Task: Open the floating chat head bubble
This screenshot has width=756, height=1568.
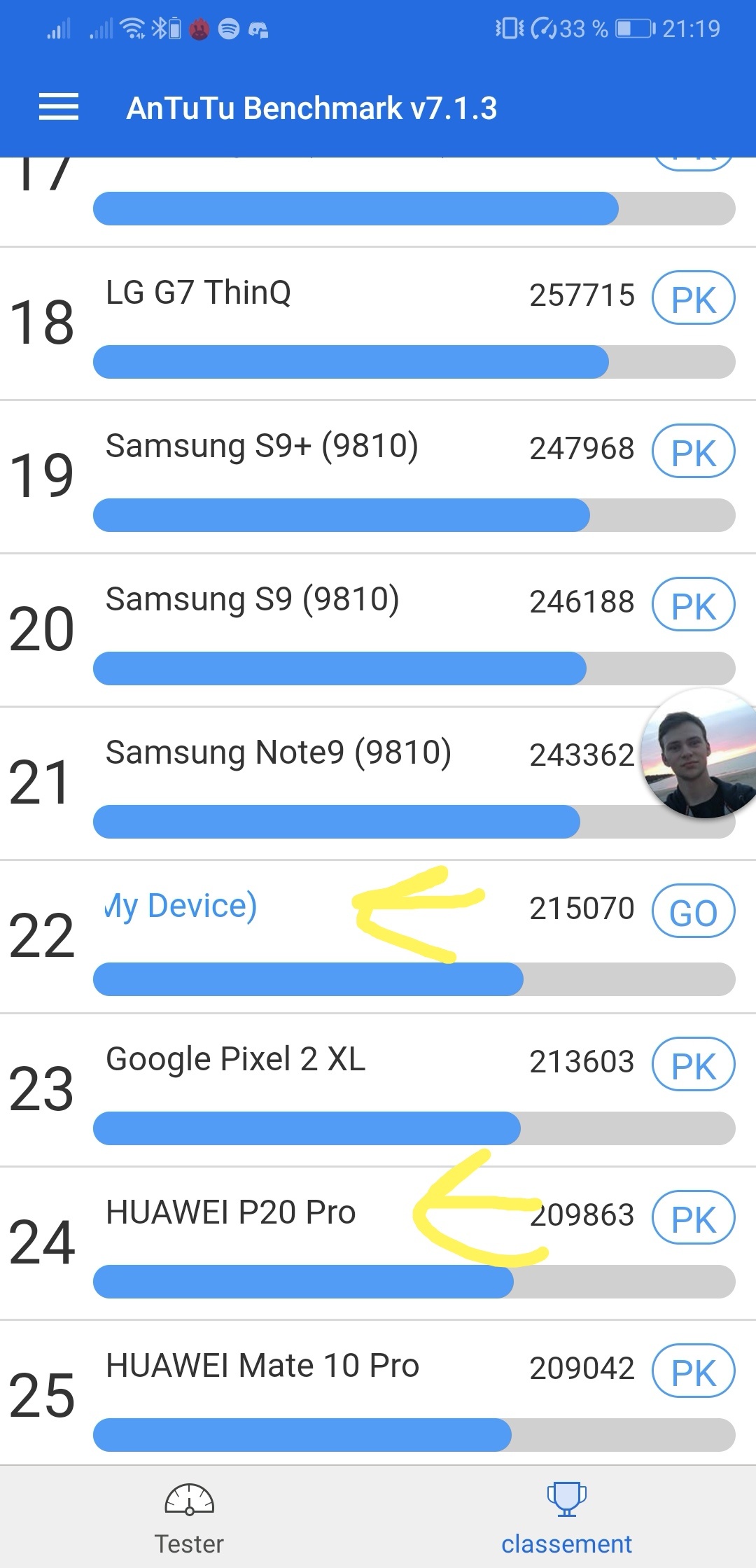Action: click(699, 754)
